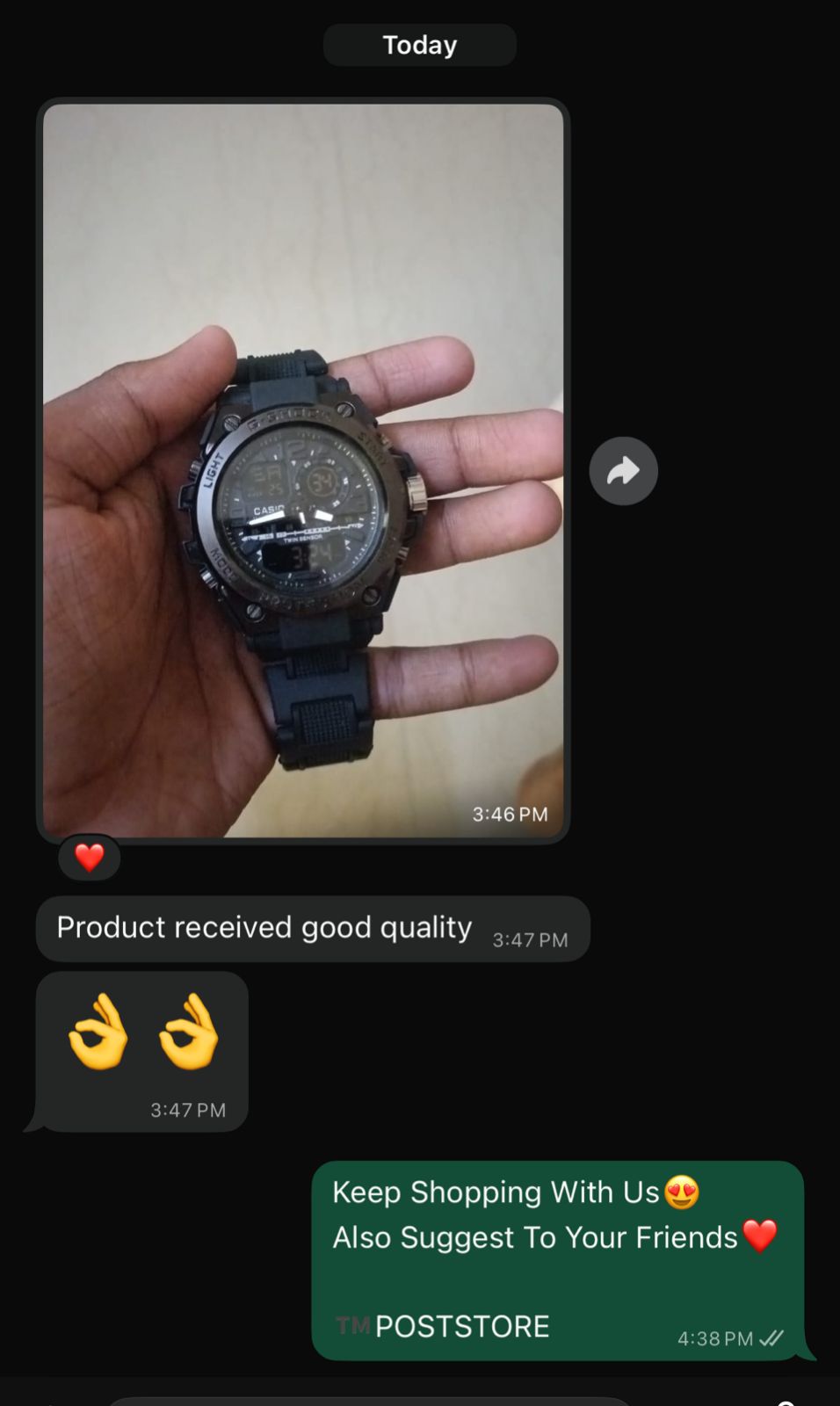Tap the heart reaction under the photo
This screenshot has height=1406, width=840.
[x=90, y=857]
